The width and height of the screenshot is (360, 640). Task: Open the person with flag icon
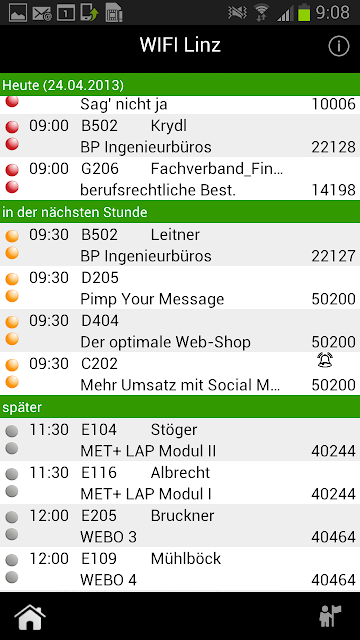[x=330, y=616]
